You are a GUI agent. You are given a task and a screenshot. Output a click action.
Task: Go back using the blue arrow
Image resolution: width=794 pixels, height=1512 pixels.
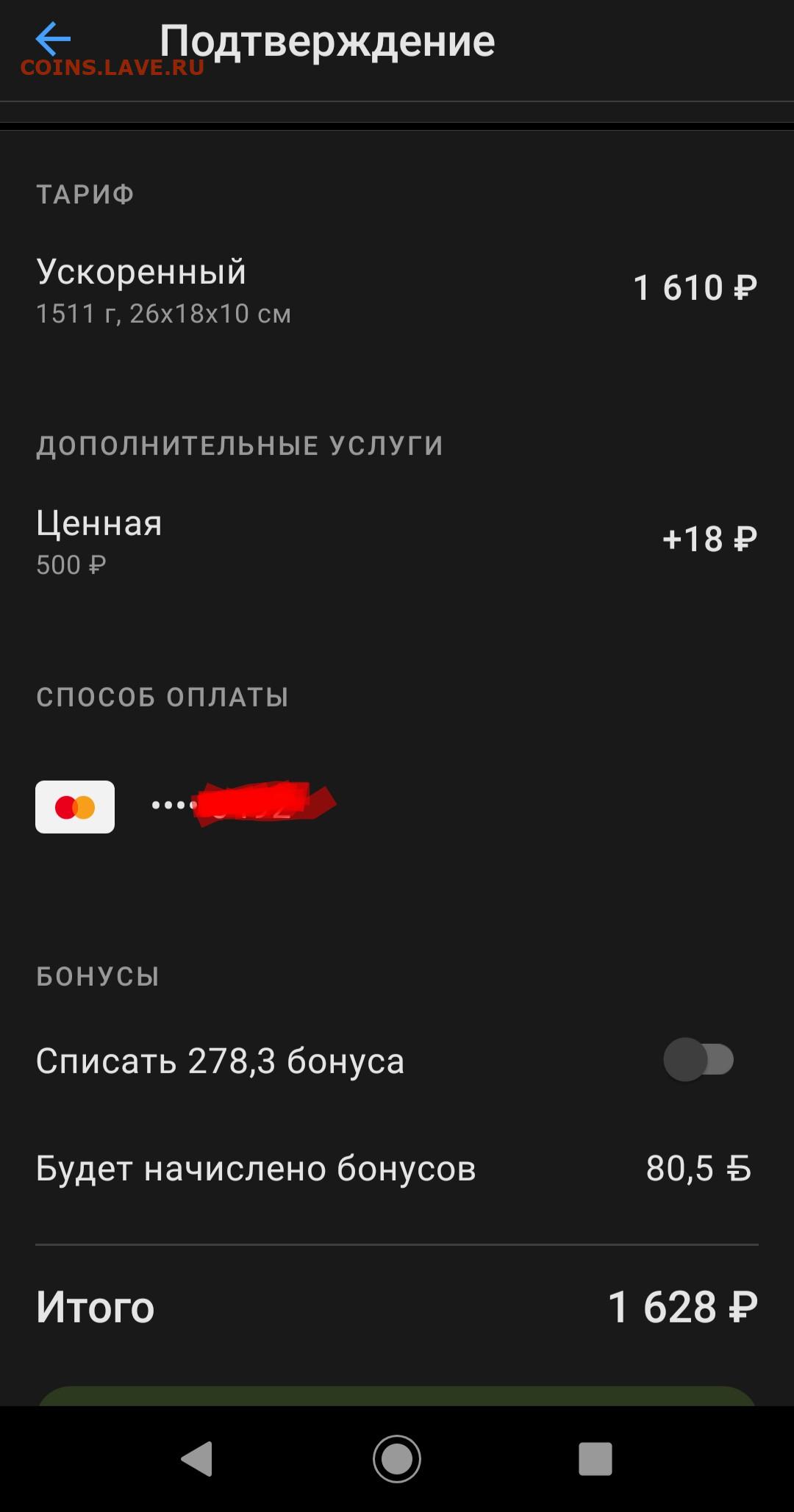(x=53, y=39)
